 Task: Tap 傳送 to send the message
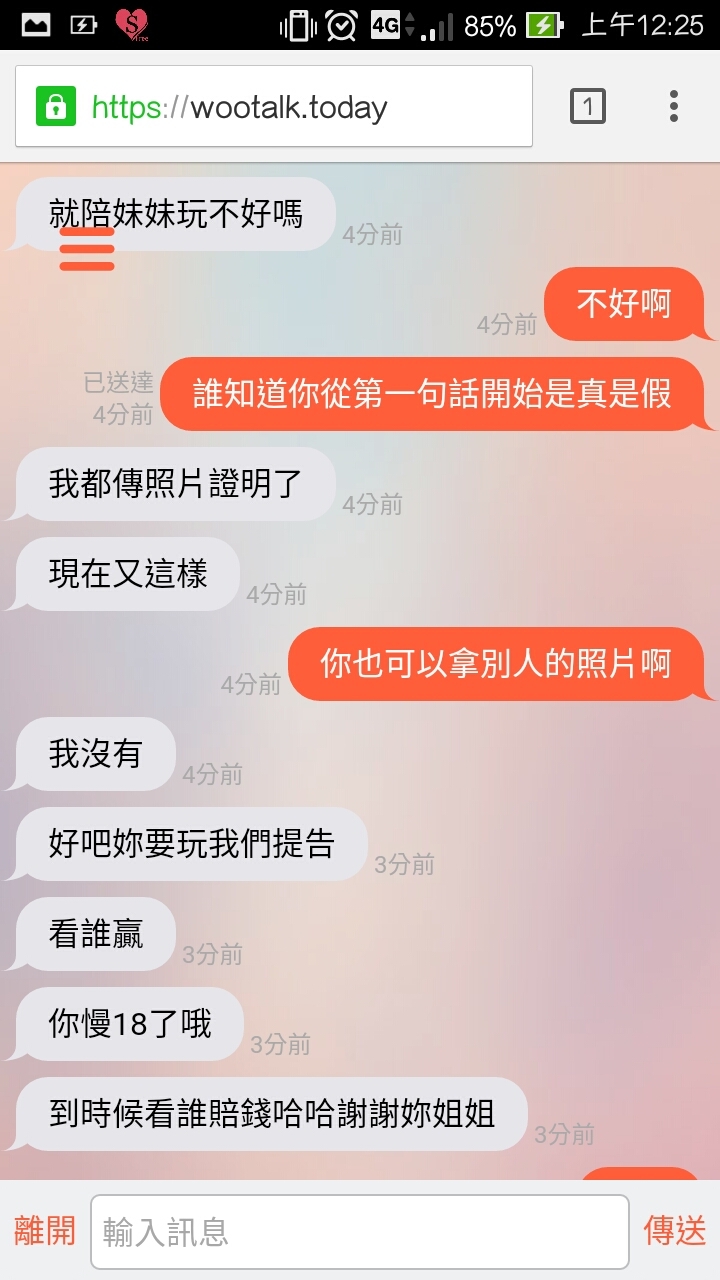pyautogui.click(x=675, y=1230)
